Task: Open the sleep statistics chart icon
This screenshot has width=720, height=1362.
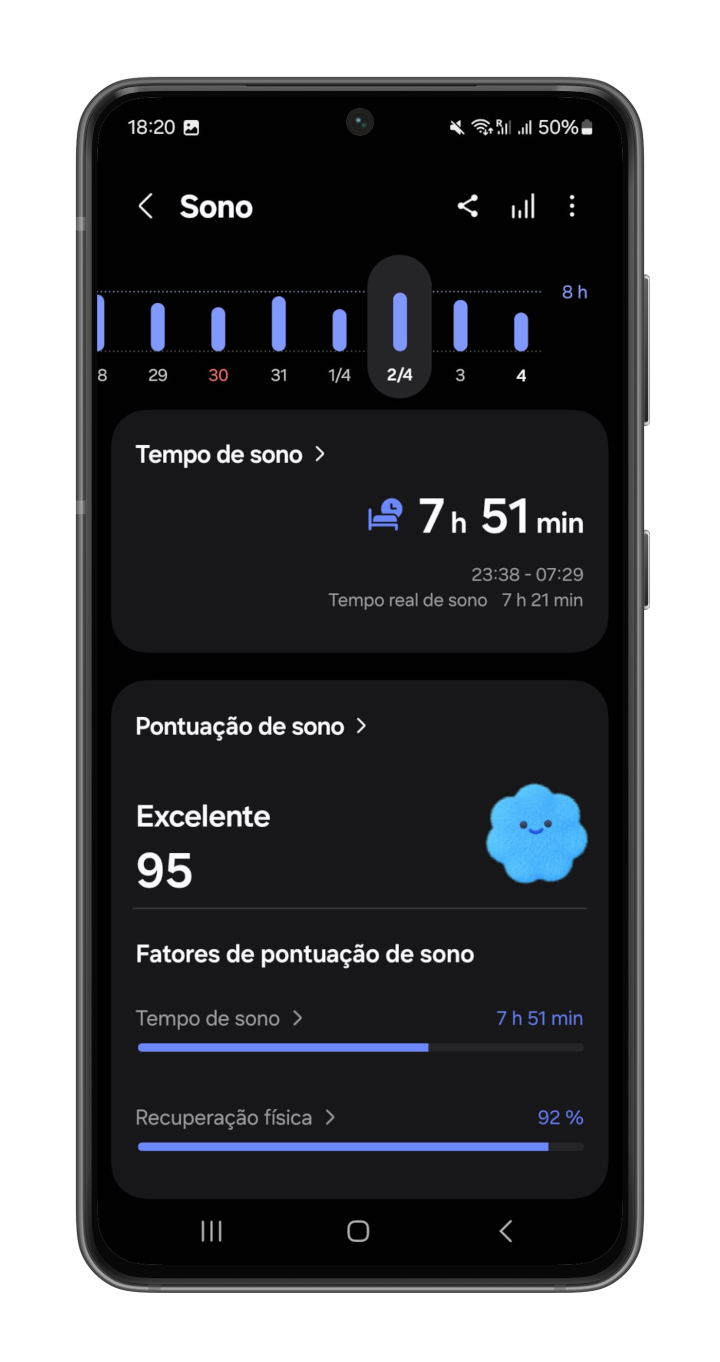Action: (x=522, y=206)
